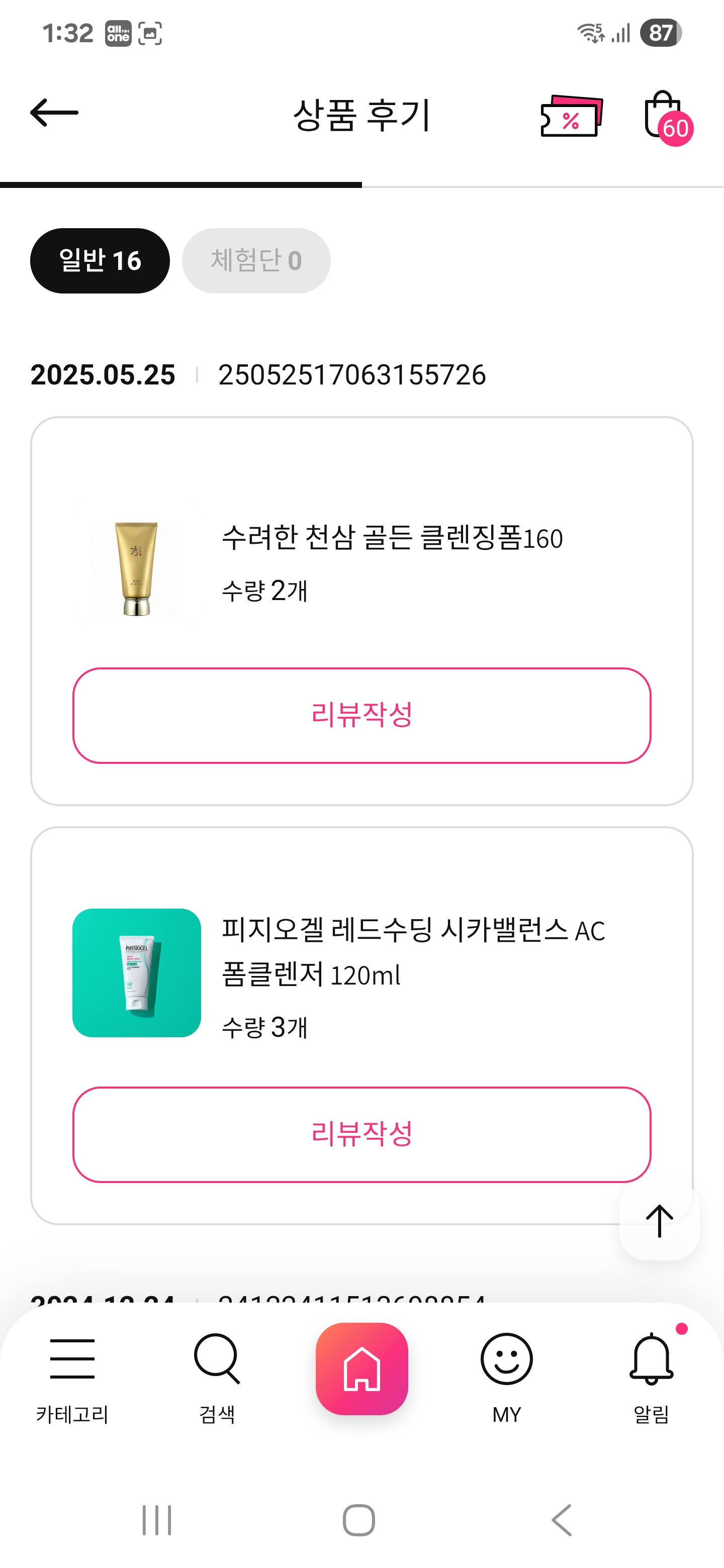Open the coupon ticket icon

tap(571, 116)
